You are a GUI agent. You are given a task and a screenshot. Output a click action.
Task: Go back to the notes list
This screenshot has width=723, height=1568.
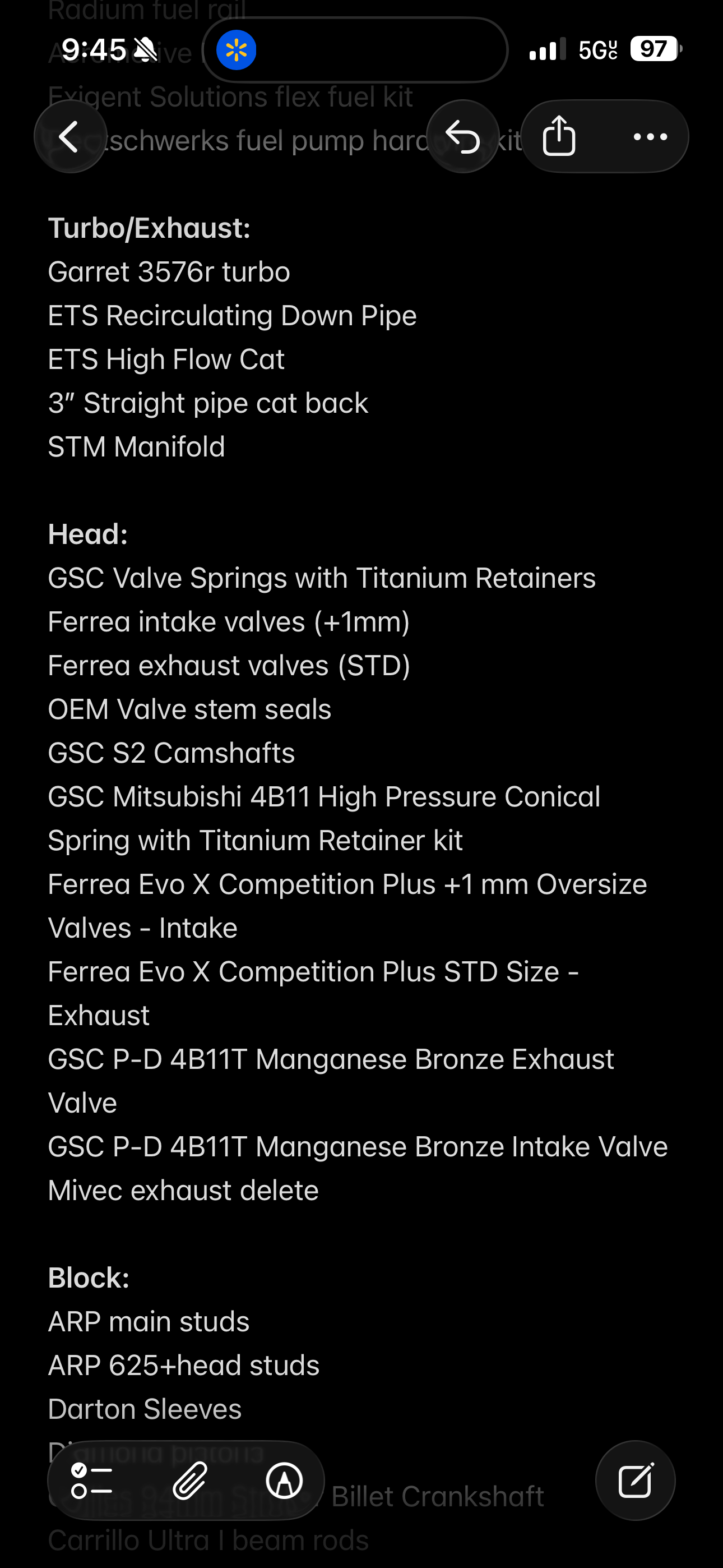71,136
